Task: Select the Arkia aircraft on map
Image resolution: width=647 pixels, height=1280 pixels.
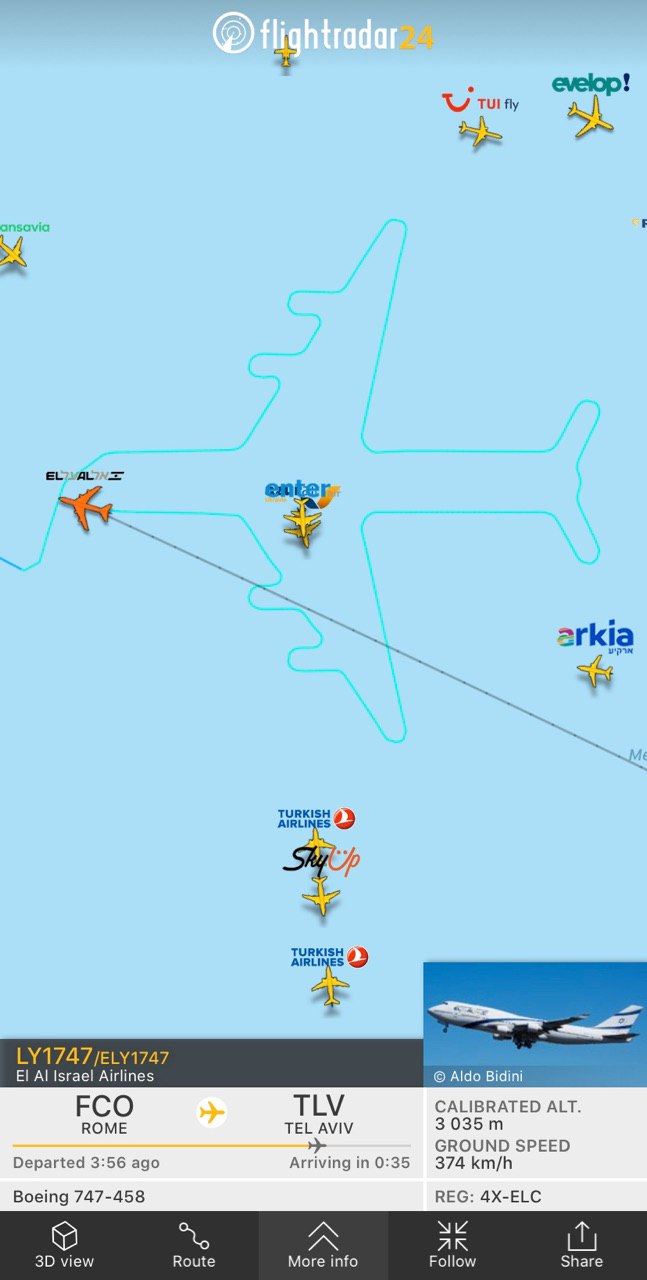Action: 595,672
